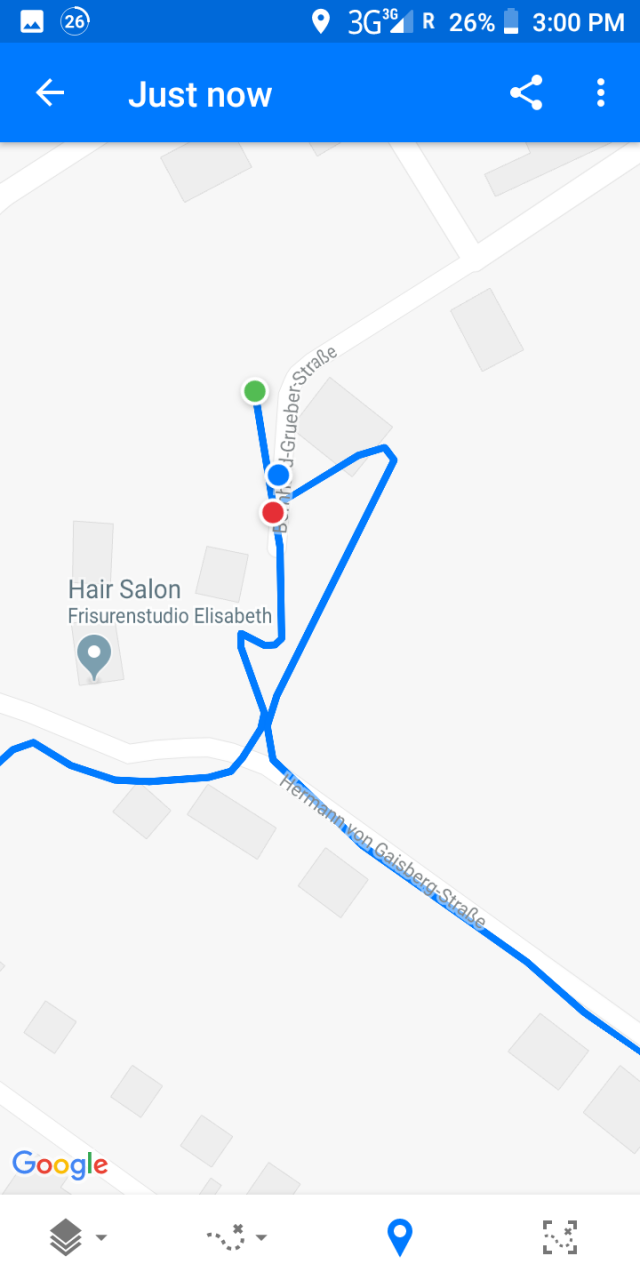The image size is (640, 1280).
Task: Open the overflow menu
Action: point(600,93)
